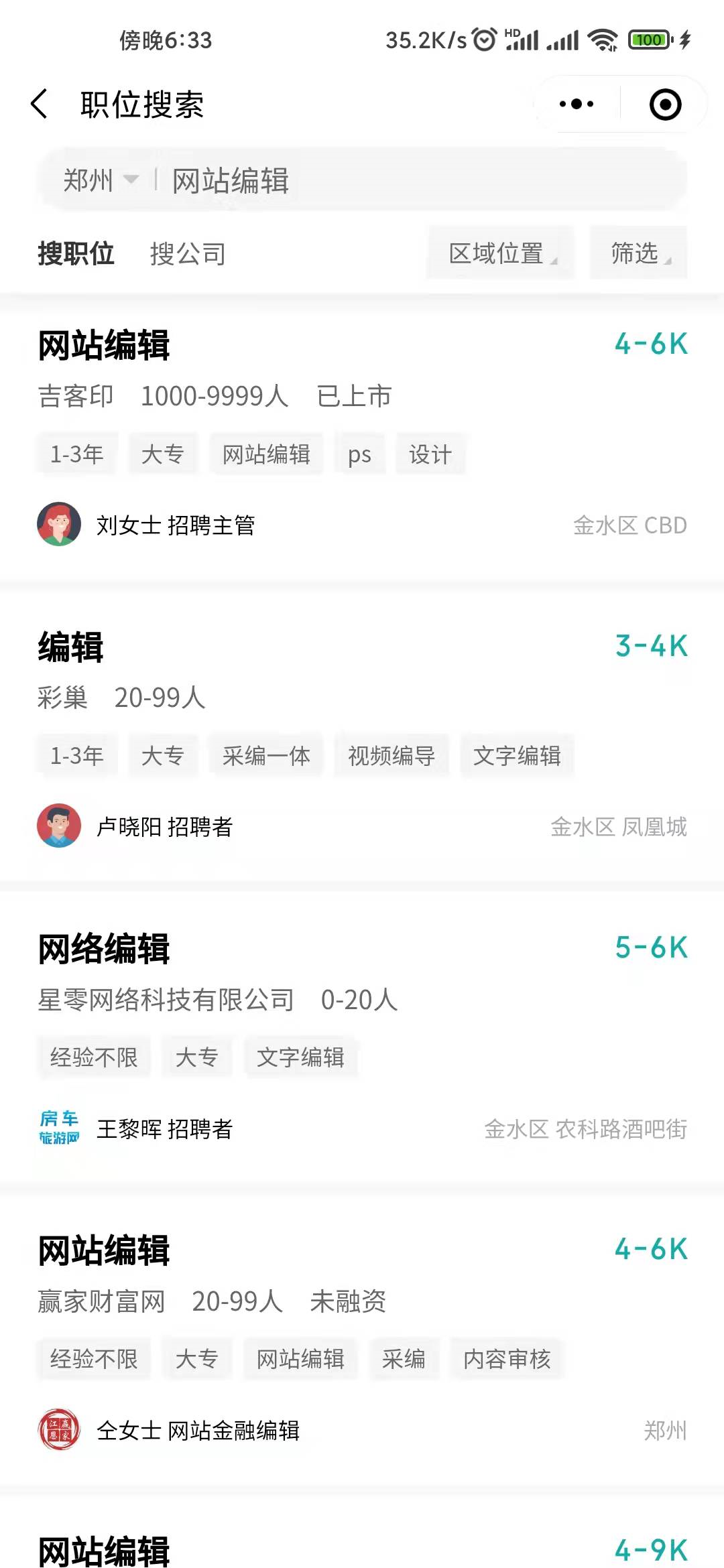The width and height of the screenshot is (724, 1568).
Task: Click the back arrow icon
Action: click(38, 104)
